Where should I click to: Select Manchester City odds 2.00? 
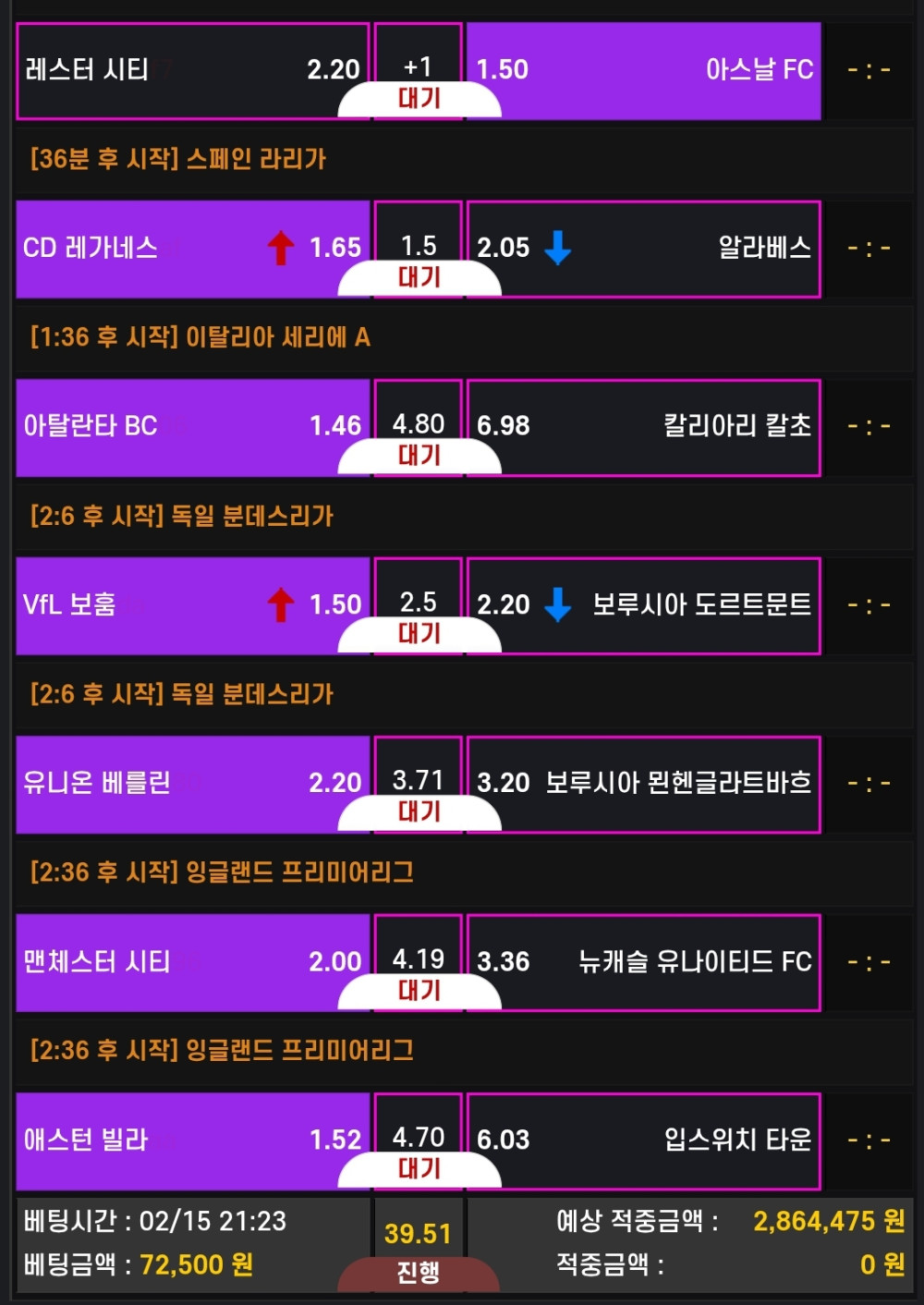pyautogui.click(x=192, y=961)
